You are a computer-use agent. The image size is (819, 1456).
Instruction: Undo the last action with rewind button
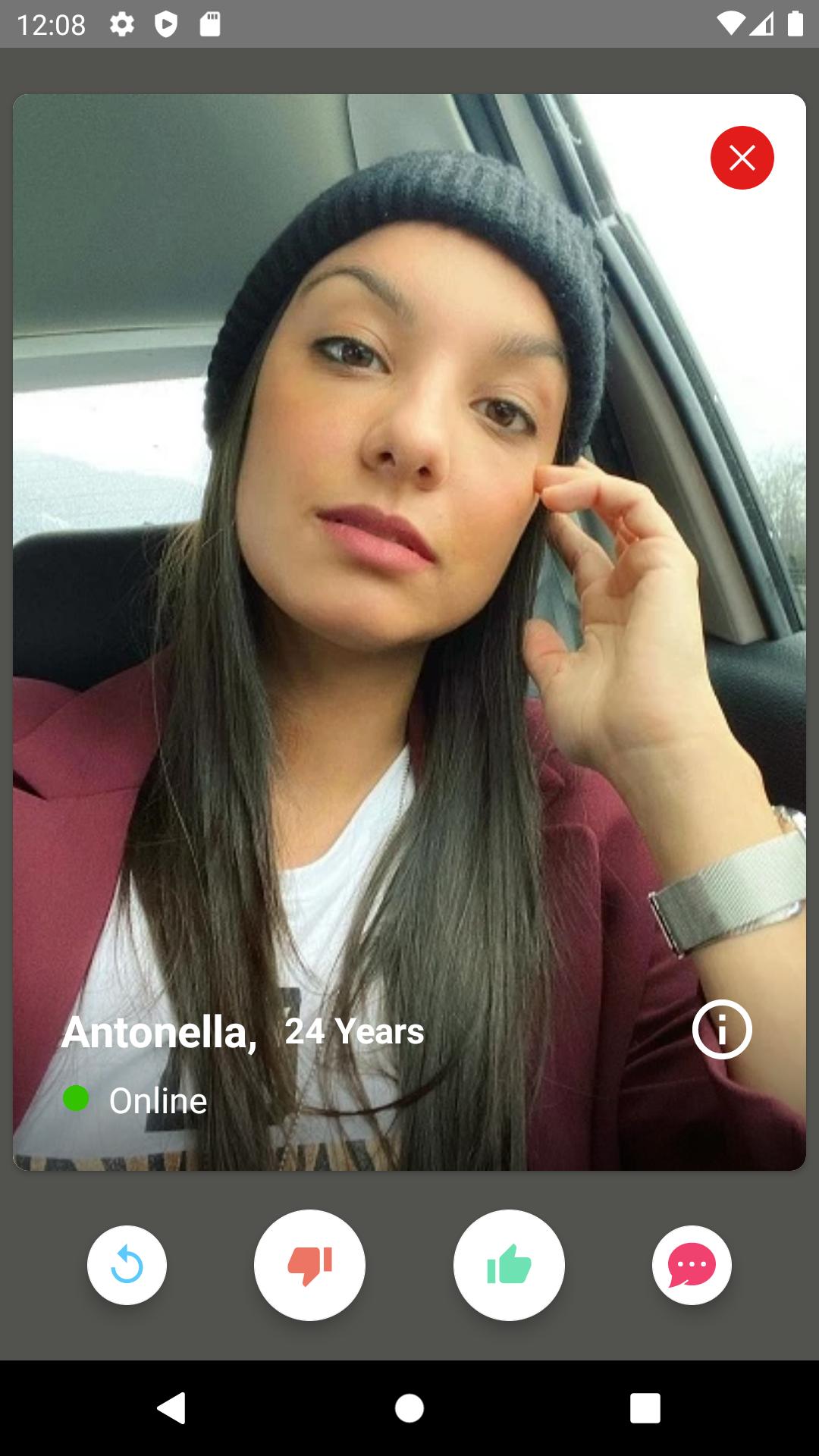point(127,1265)
